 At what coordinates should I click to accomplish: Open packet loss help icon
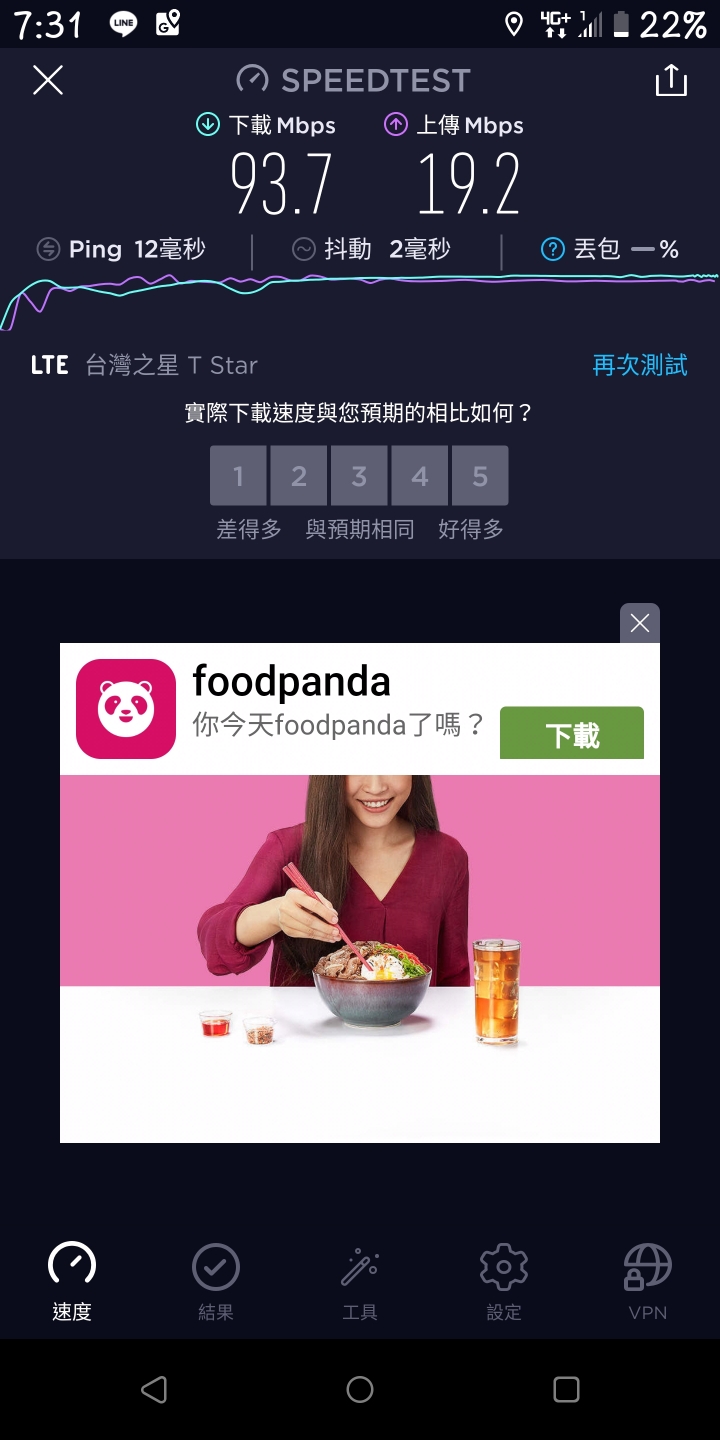point(553,250)
